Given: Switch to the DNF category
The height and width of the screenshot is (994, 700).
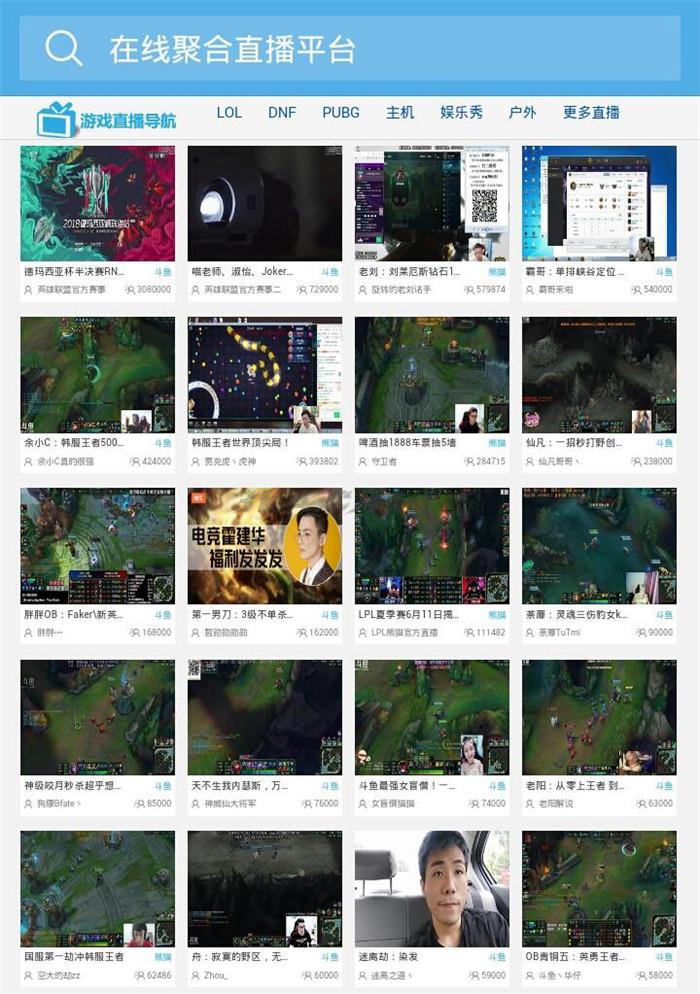Looking at the screenshot, I should pyautogui.click(x=282, y=112).
